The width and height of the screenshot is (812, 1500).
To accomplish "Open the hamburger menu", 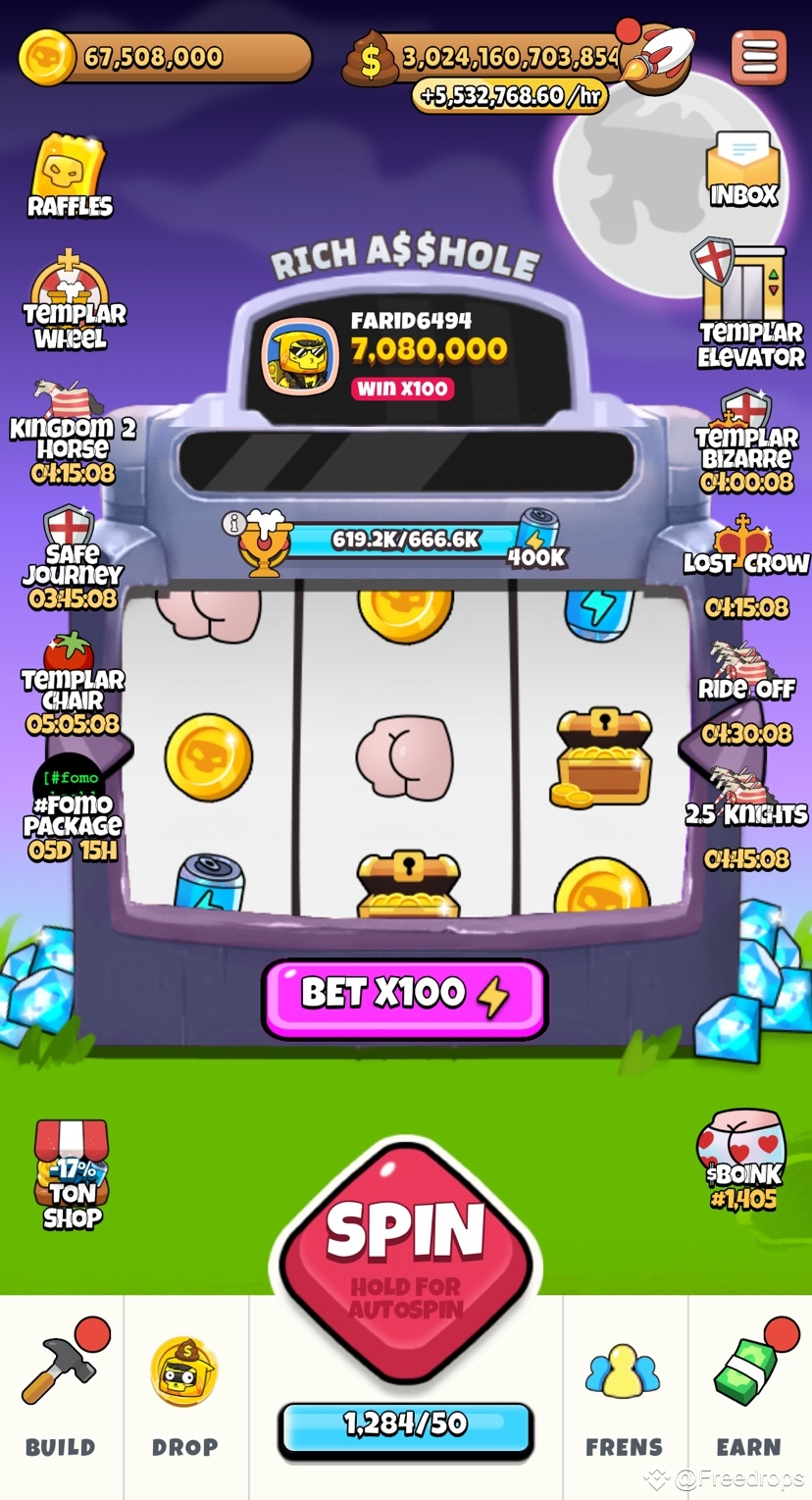I will point(758,57).
